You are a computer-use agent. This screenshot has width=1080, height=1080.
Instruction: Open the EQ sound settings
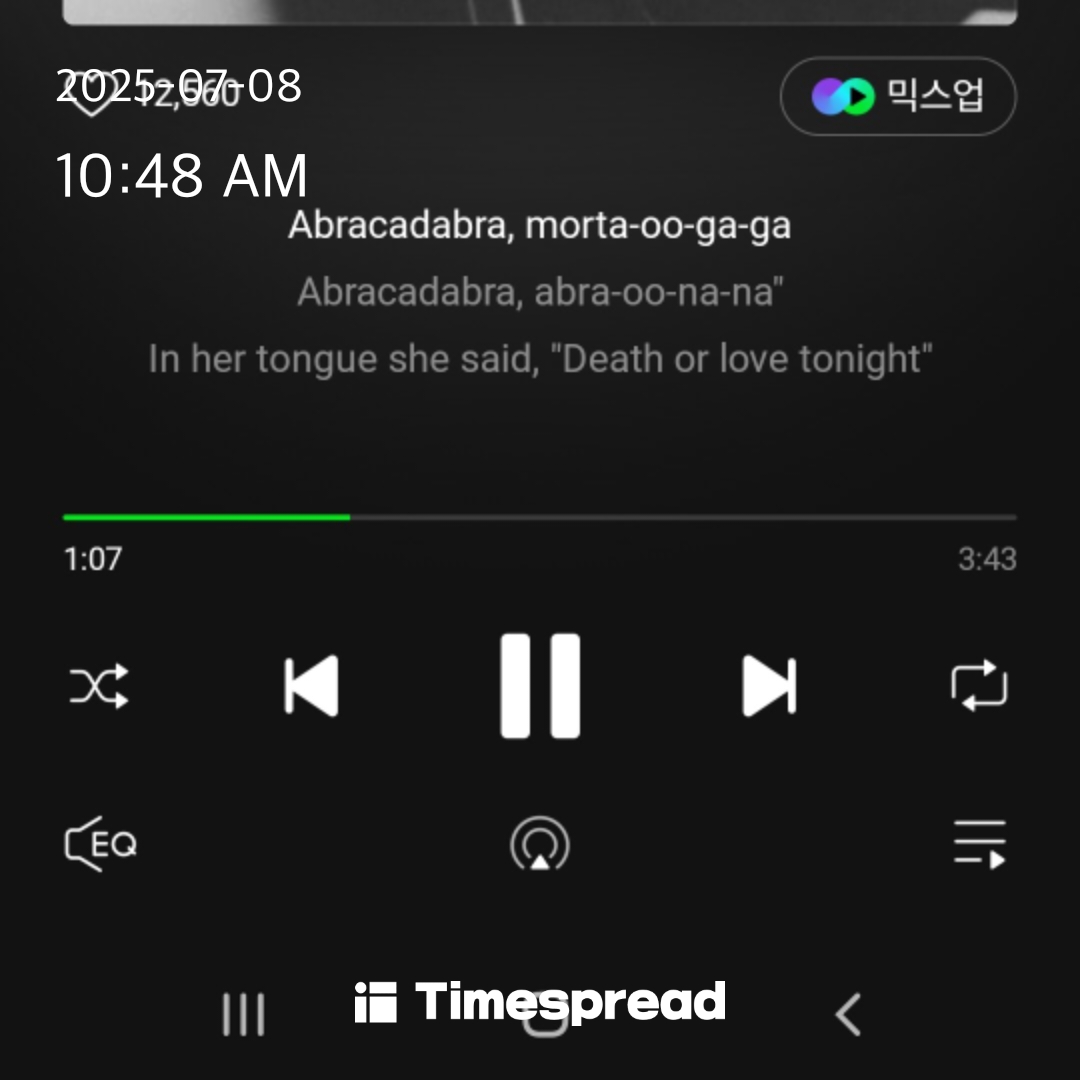[100, 845]
